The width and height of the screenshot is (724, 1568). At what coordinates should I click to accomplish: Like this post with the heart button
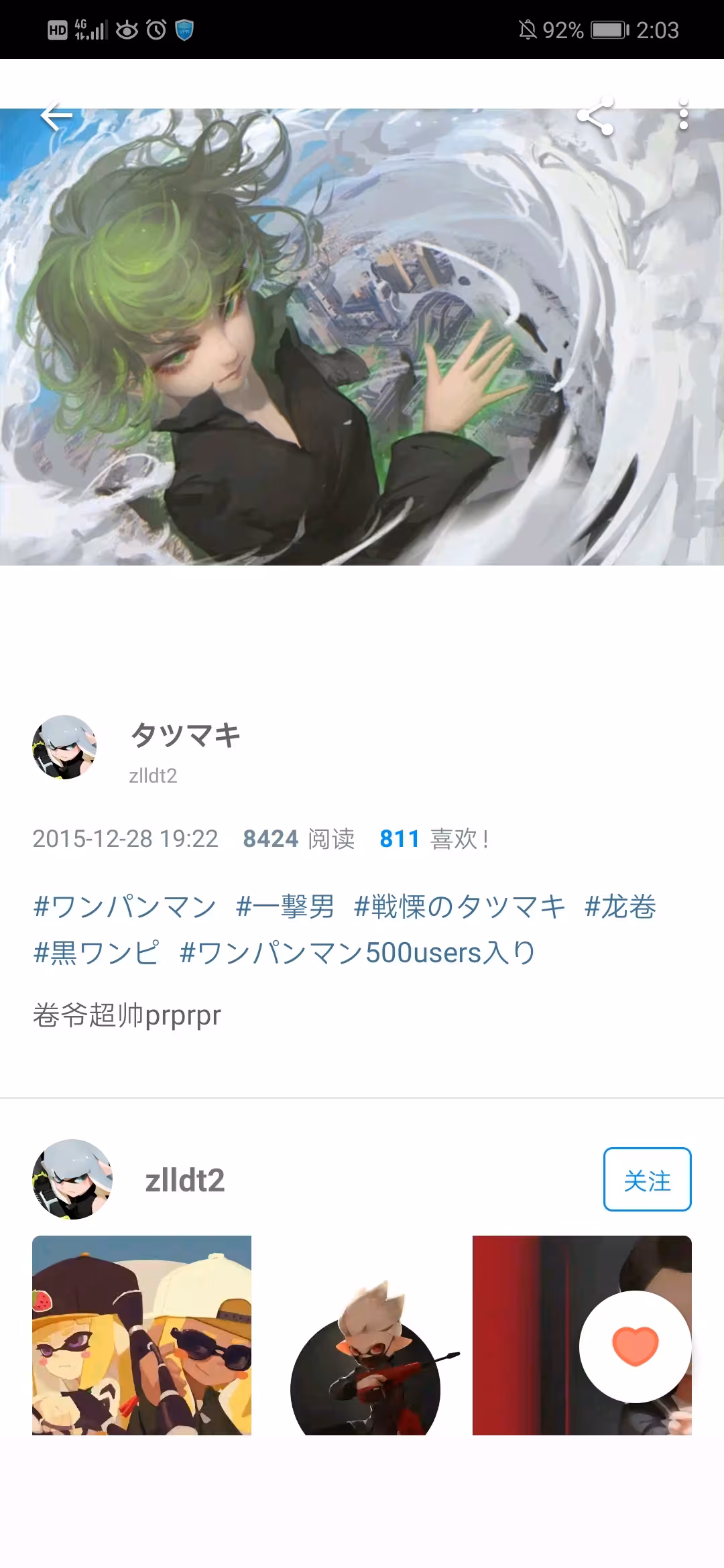[635, 1346]
